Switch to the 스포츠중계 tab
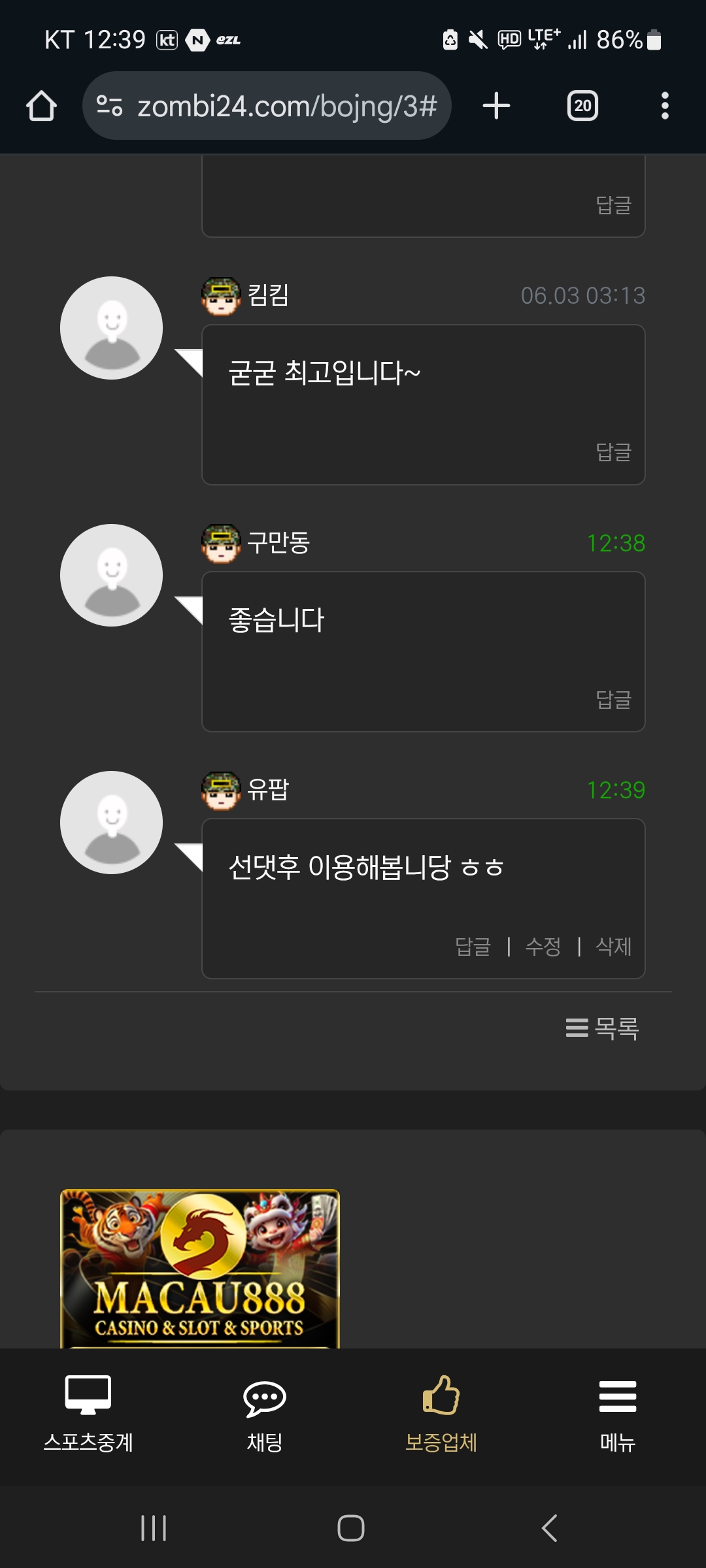This screenshot has height=1568, width=706. (x=88, y=1411)
